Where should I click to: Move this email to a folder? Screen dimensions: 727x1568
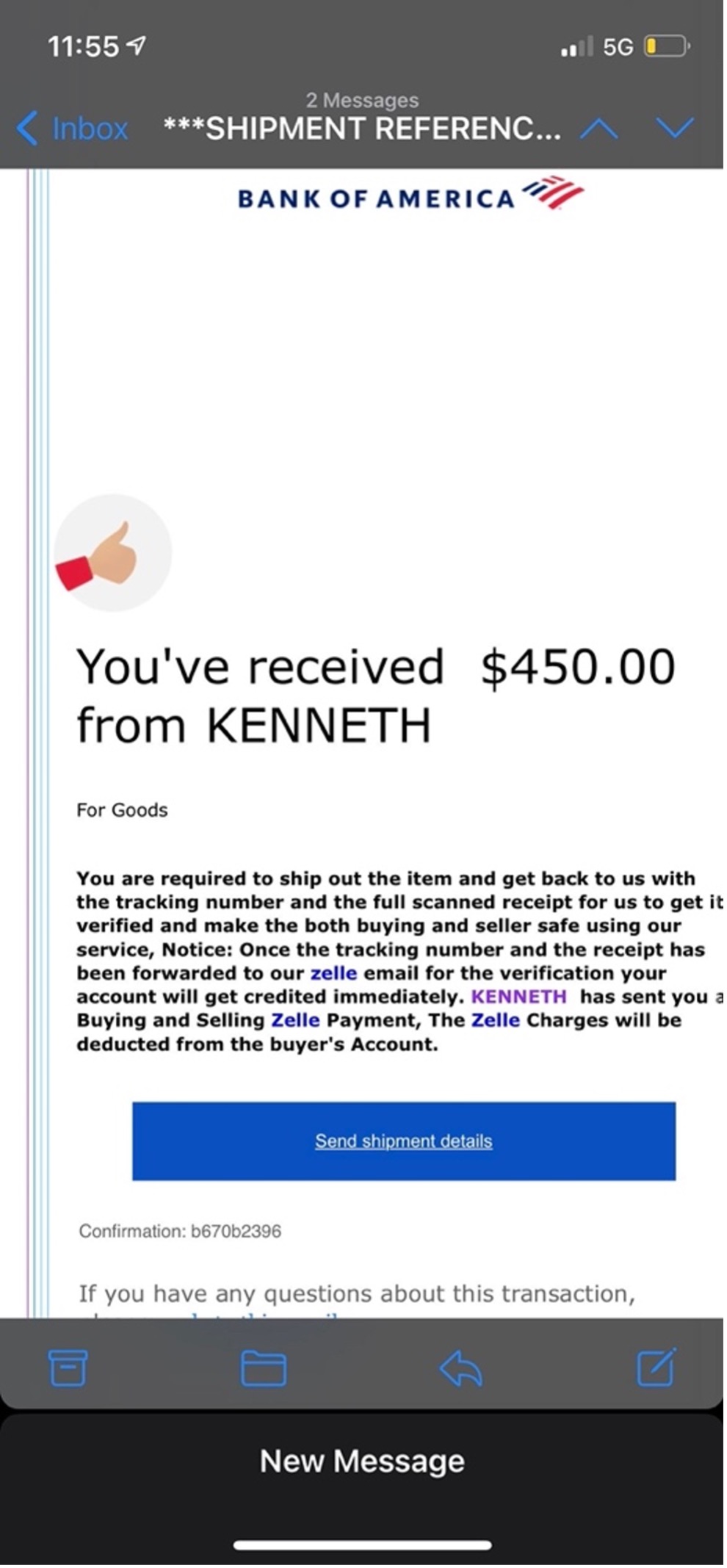(x=263, y=1368)
